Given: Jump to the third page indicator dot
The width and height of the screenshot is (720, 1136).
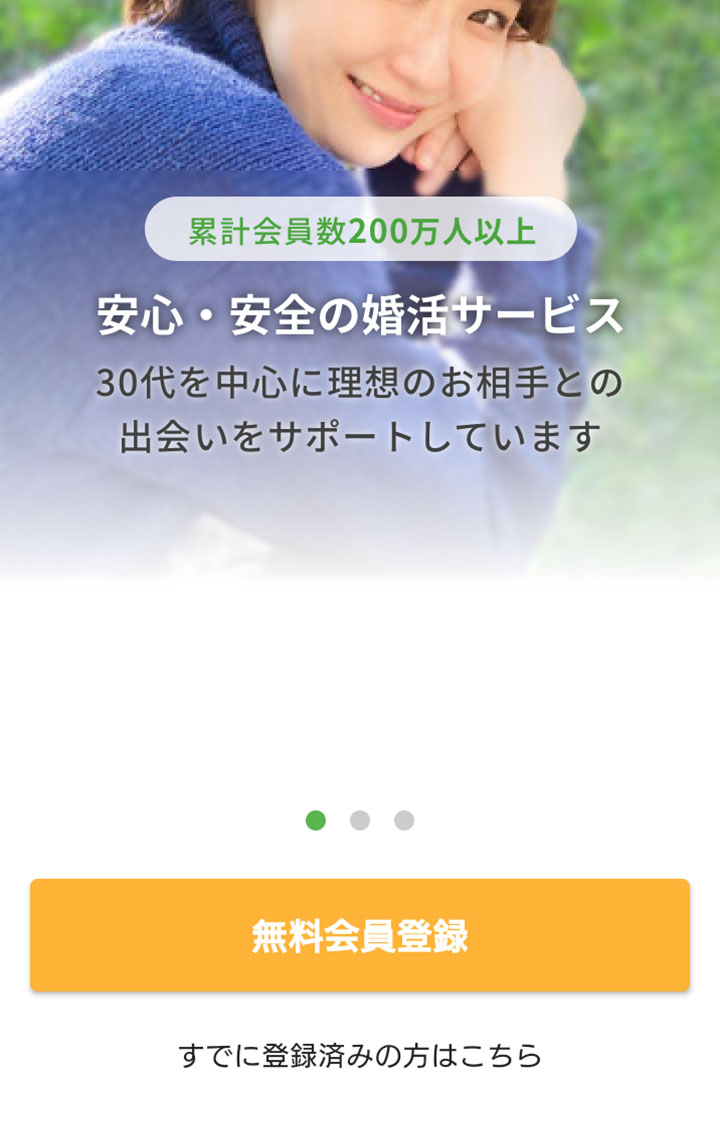Looking at the screenshot, I should 404,820.
